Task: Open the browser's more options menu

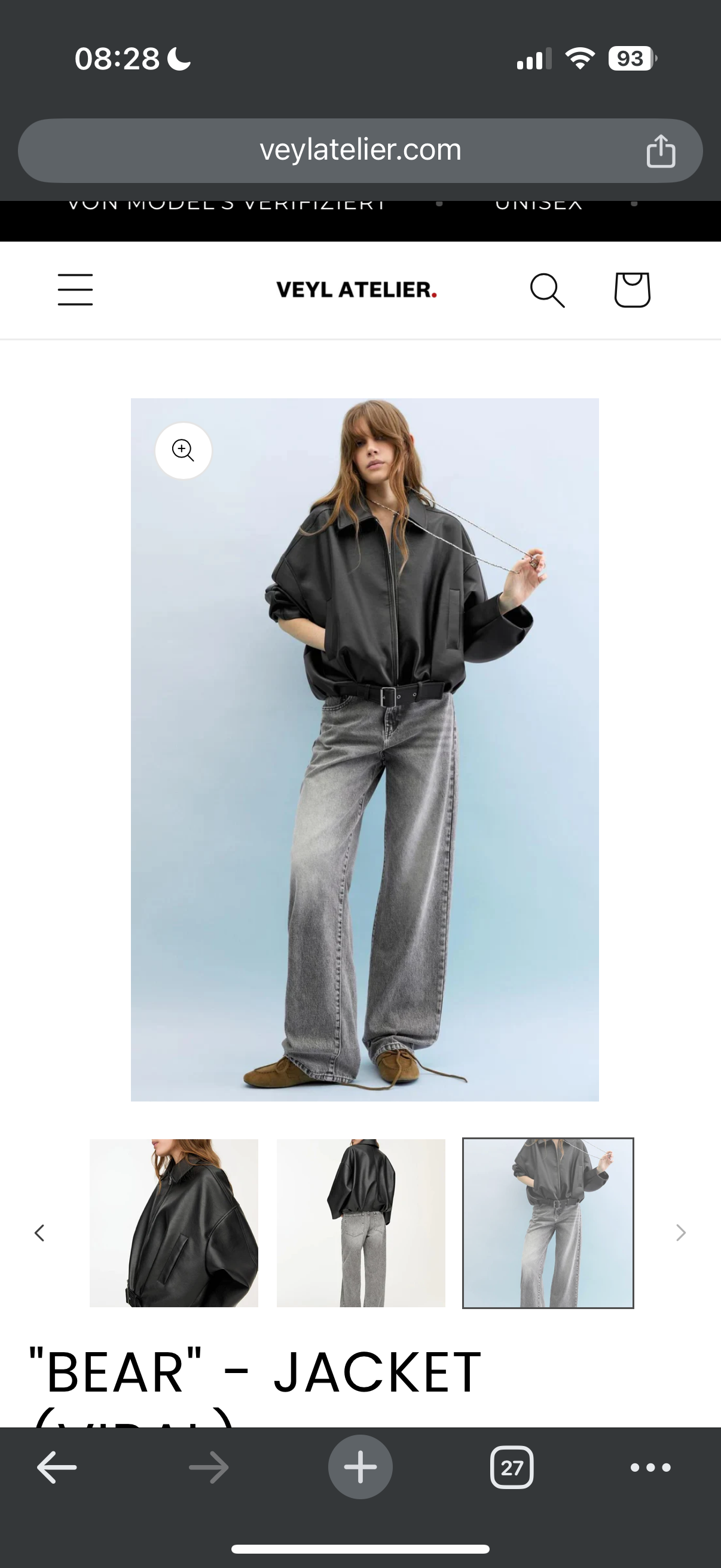Action: (x=650, y=1468)
